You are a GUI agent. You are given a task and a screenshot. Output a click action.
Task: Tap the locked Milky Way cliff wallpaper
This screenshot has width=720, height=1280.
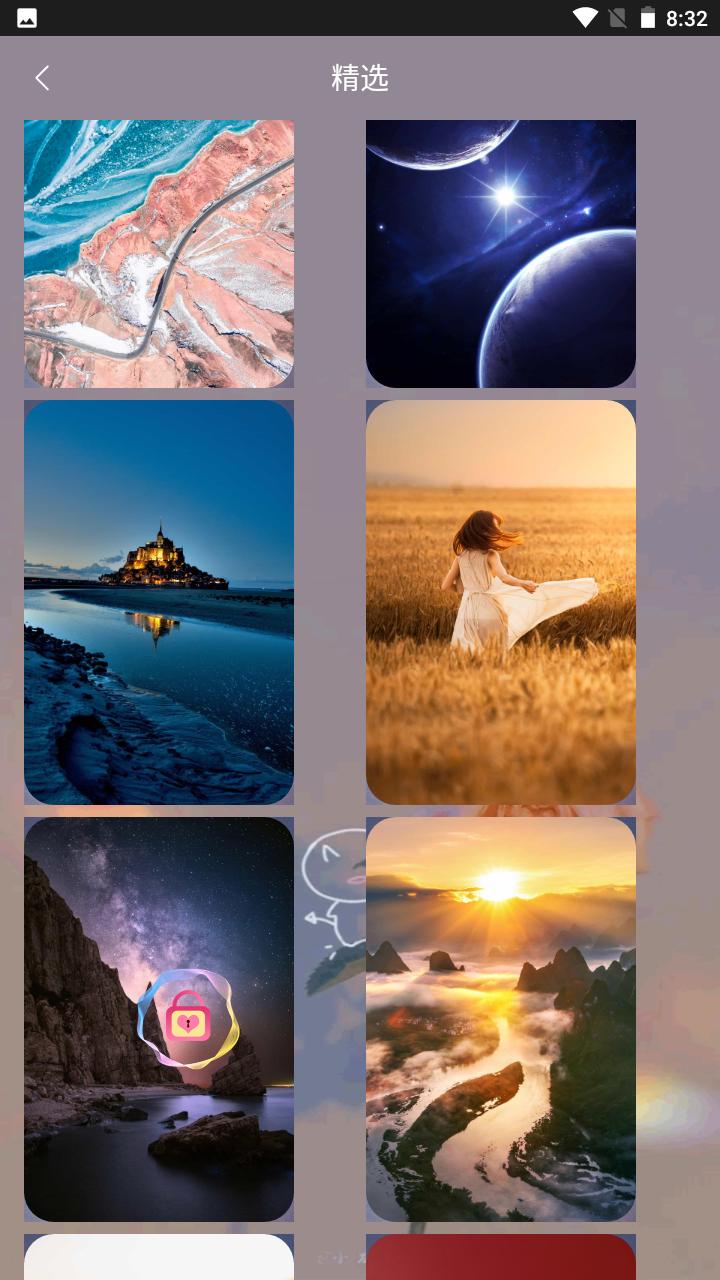point(159,1019)
